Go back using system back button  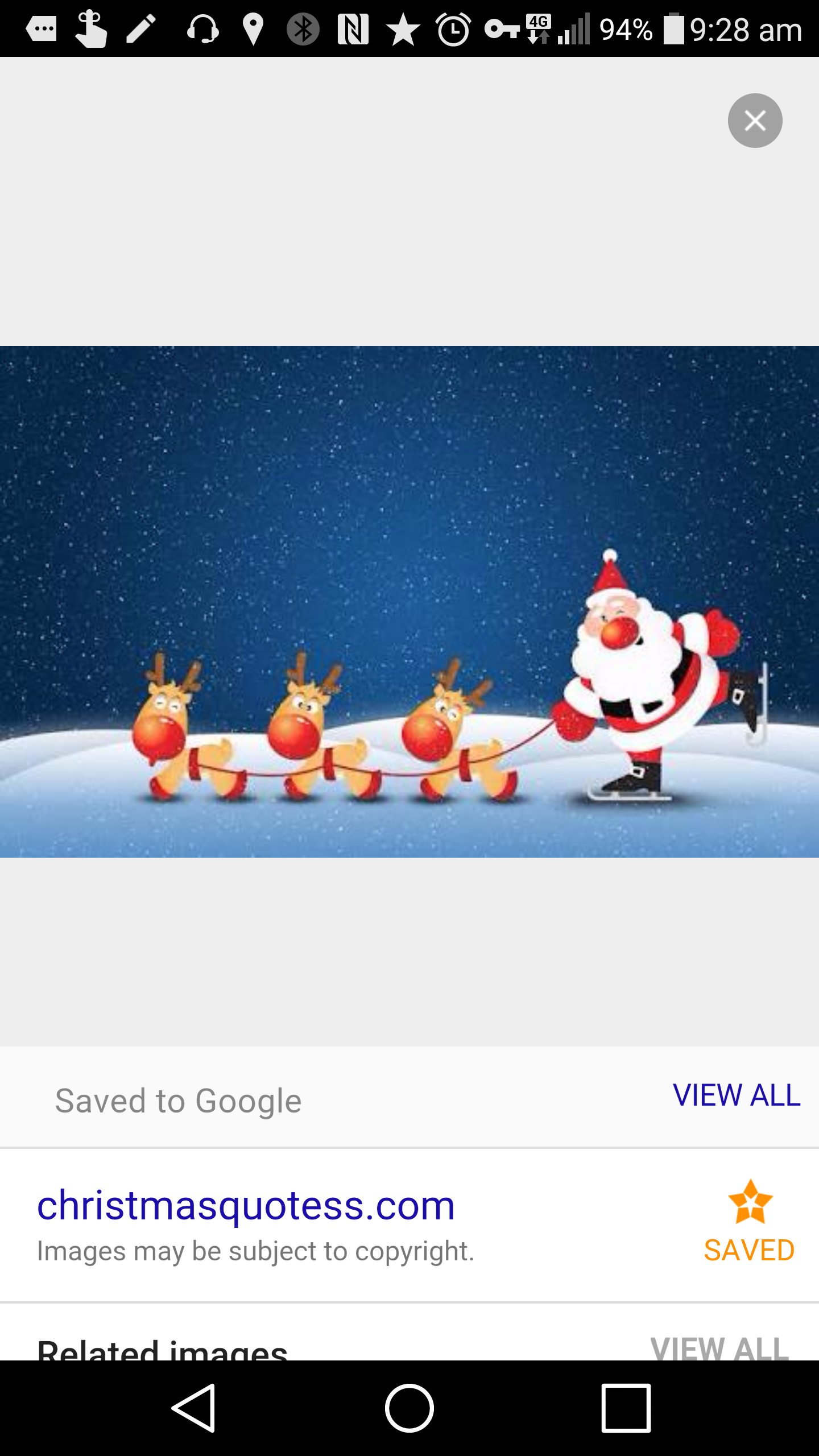(x=193, y=1408)
